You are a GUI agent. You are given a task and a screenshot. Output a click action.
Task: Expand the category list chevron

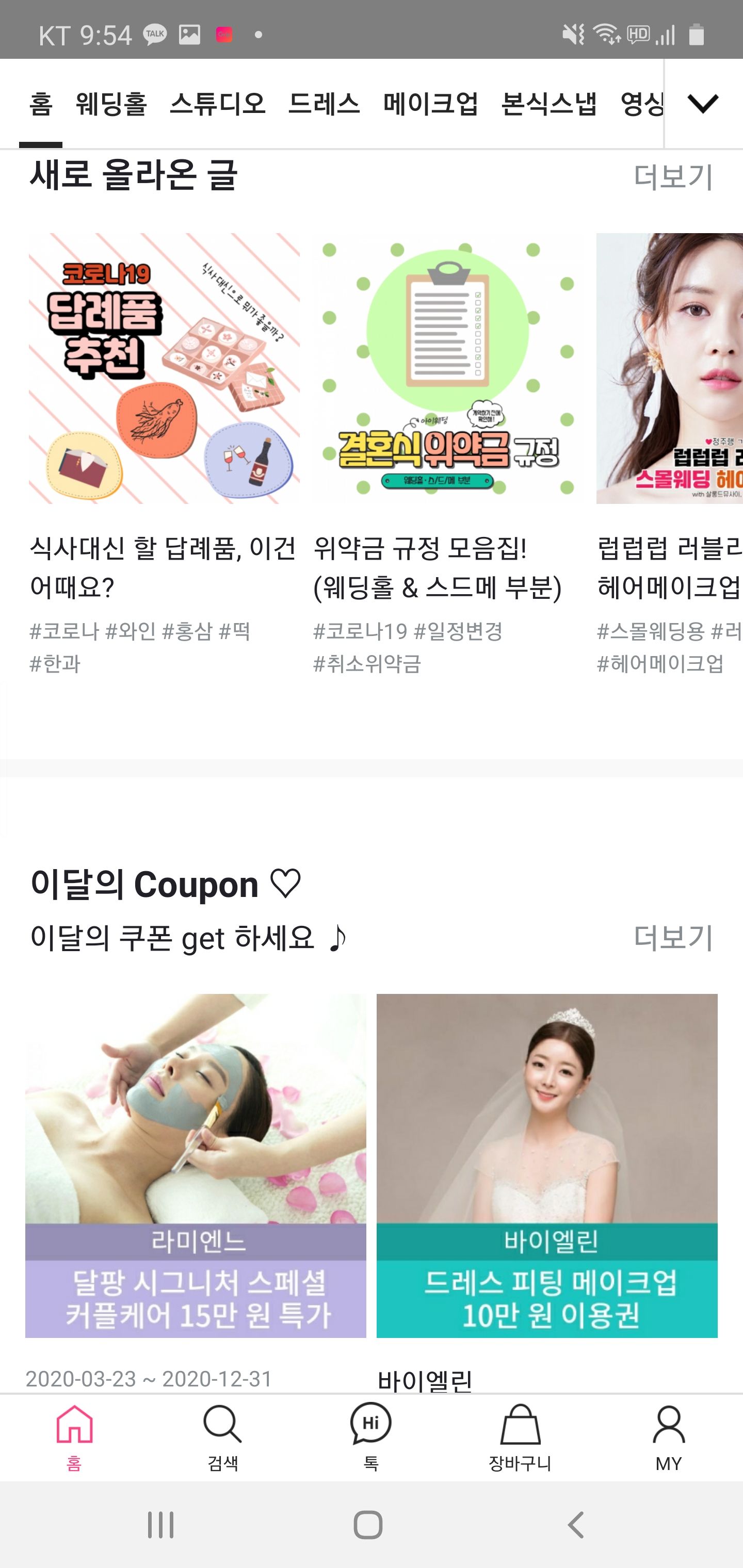[x=703, y=104]
